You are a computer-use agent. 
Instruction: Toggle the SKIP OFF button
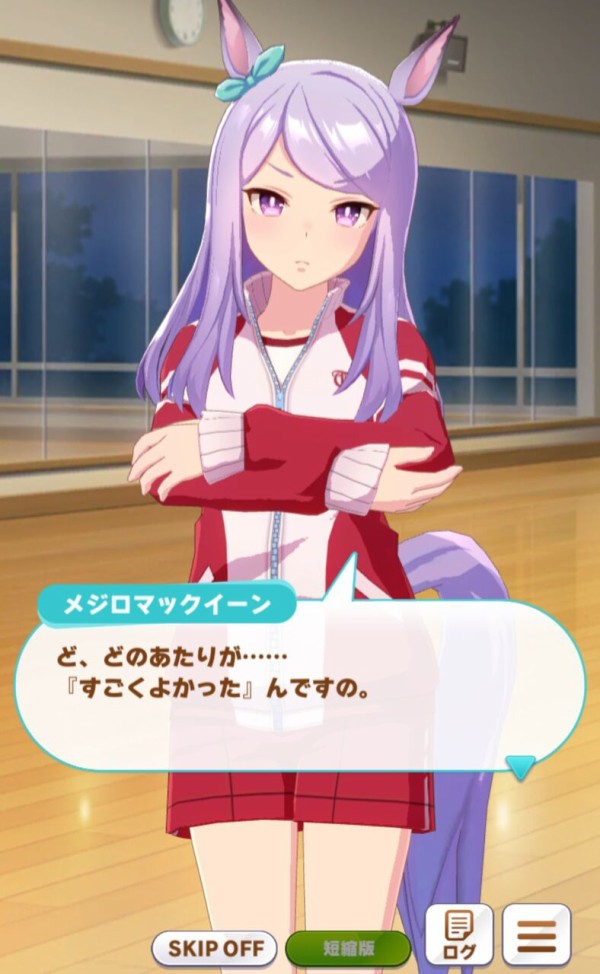(214, 946)
